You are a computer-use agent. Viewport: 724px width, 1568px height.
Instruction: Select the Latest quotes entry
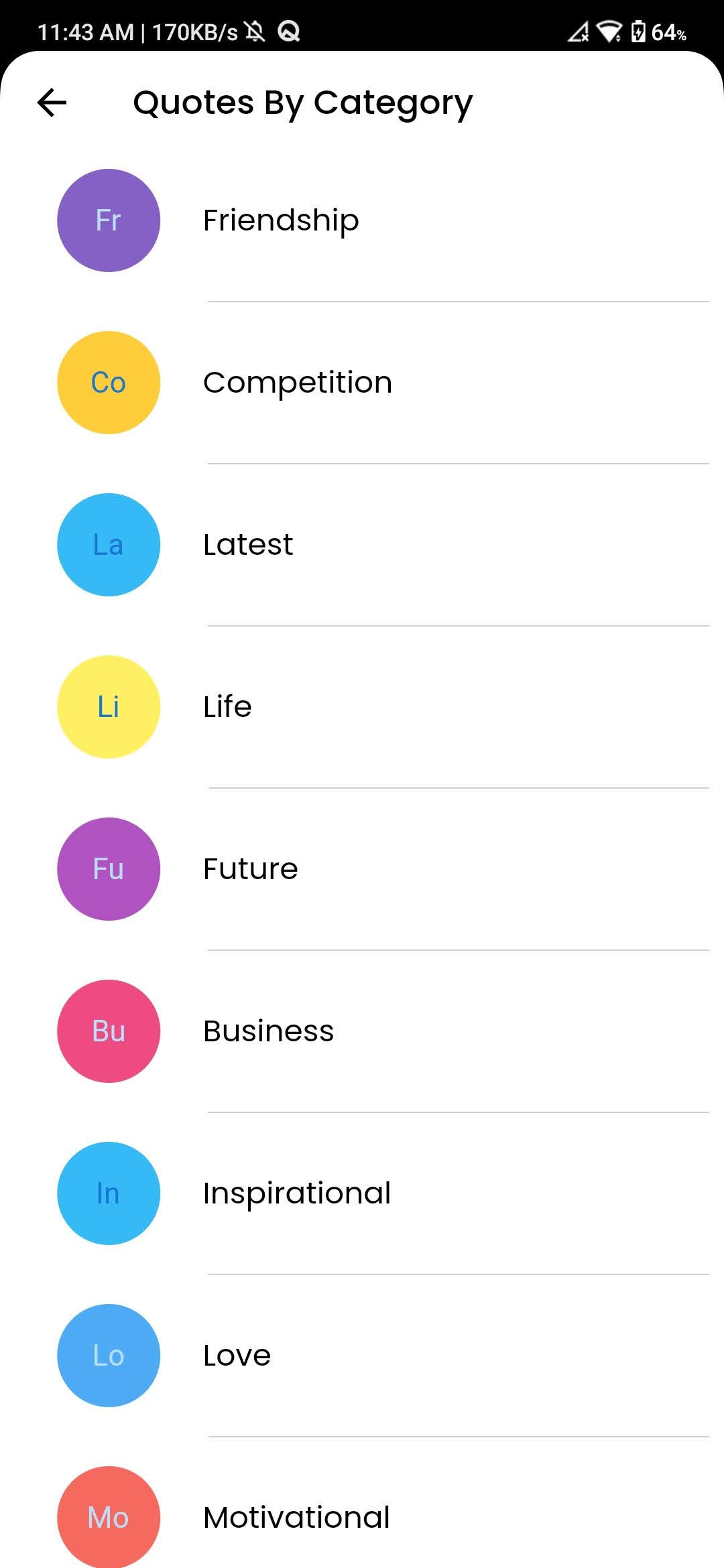tap(248, 545)
